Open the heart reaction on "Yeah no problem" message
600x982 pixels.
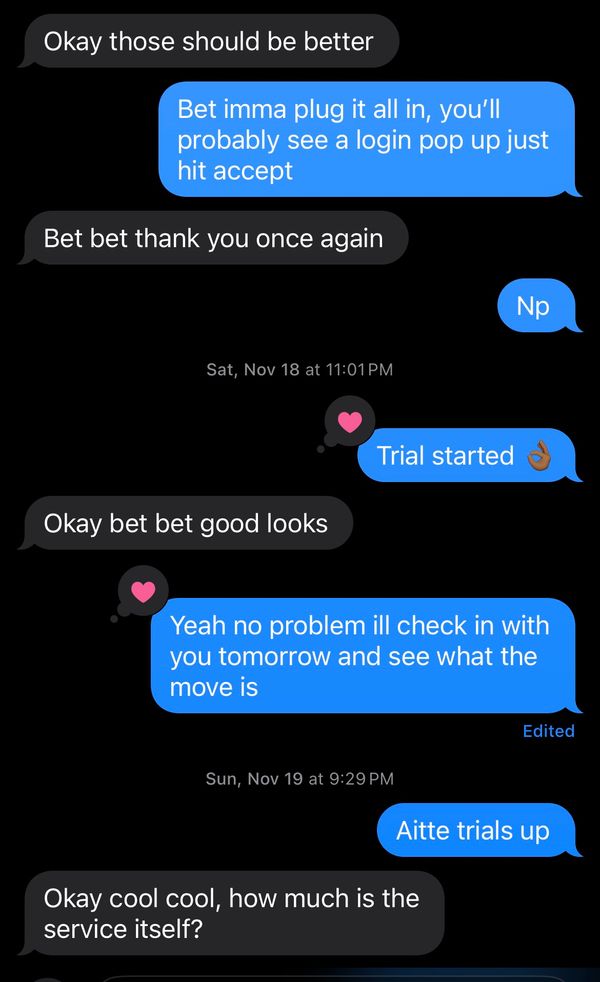[143, 591]
